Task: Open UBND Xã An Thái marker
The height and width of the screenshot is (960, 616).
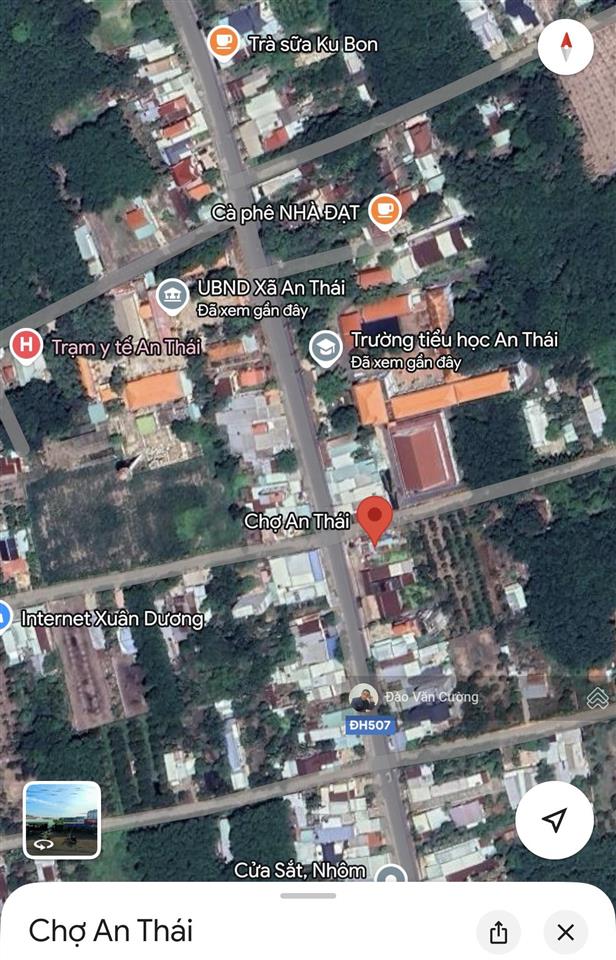Action: coord(170,295)
